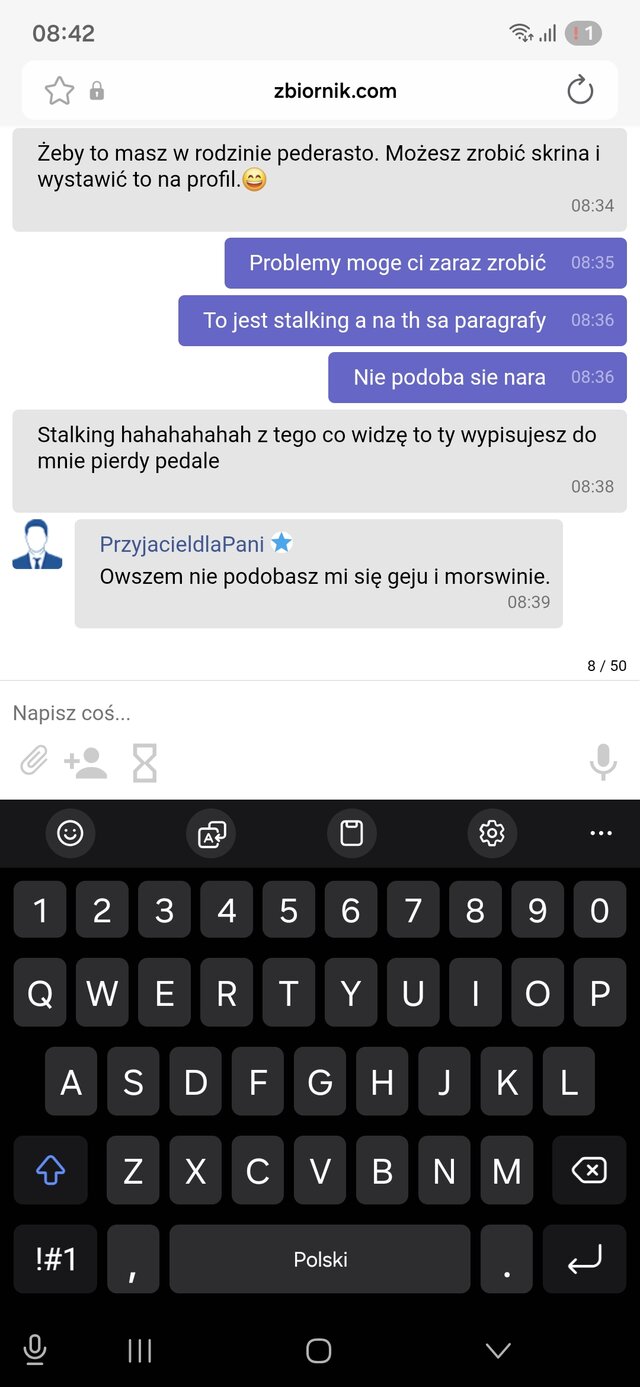This screenshot has height=1387, width=640.
Task: Show more keyboard toolbar options
Action: click(x=601, y=832)
